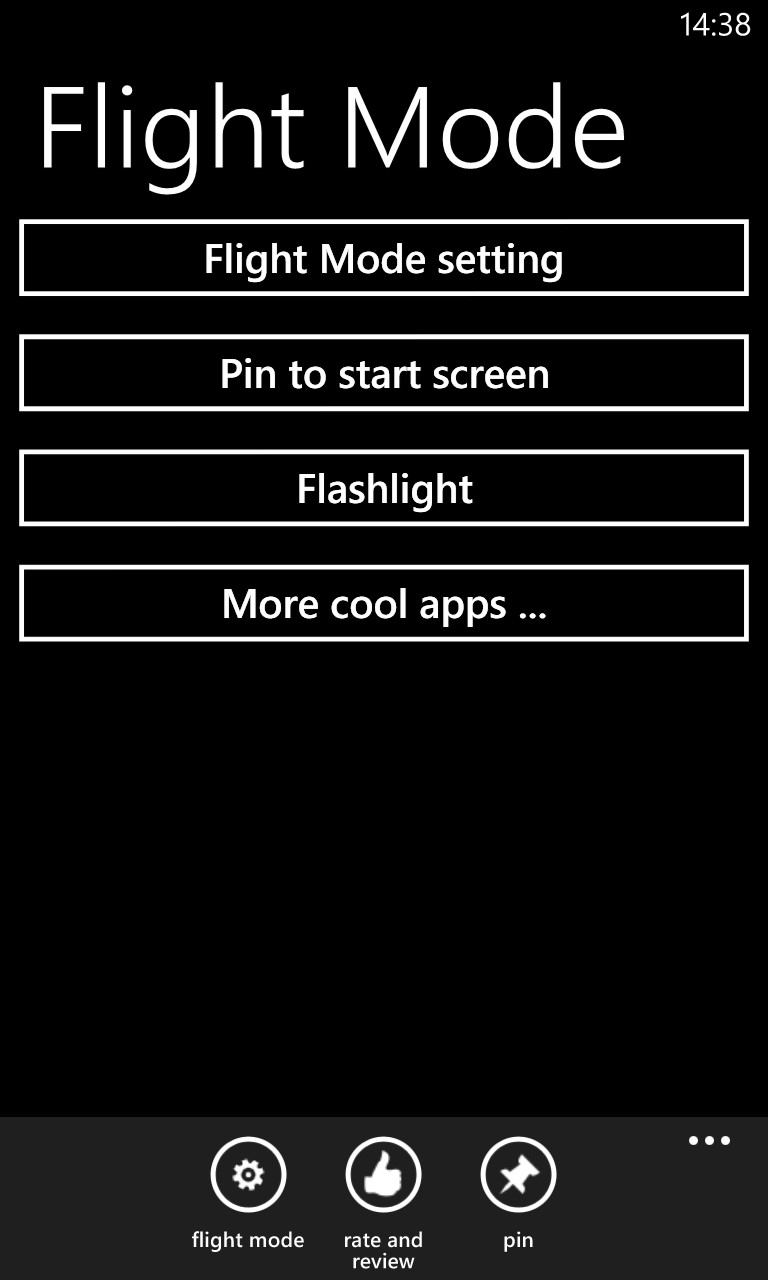Launch the Flashlight button

(384, 488)
